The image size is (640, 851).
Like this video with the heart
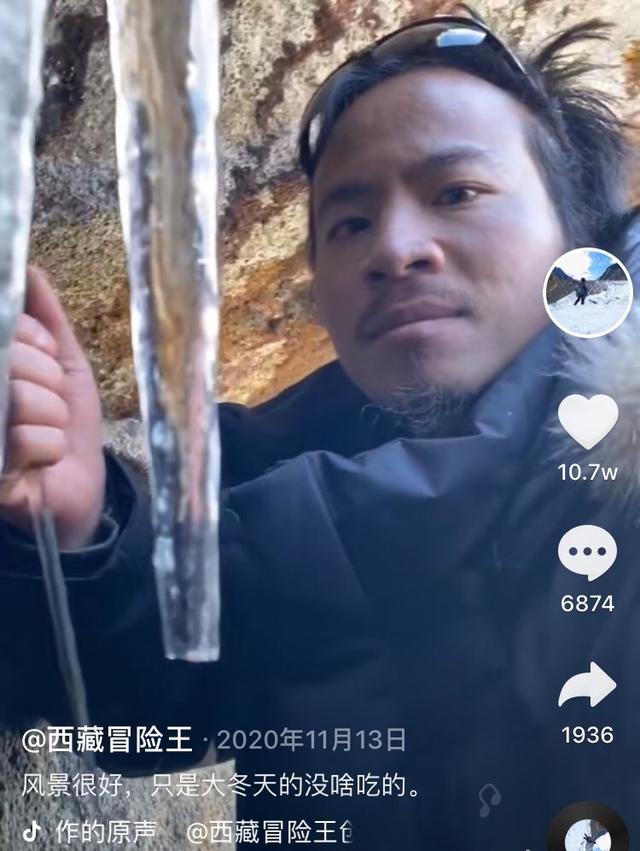coord(587,421)
